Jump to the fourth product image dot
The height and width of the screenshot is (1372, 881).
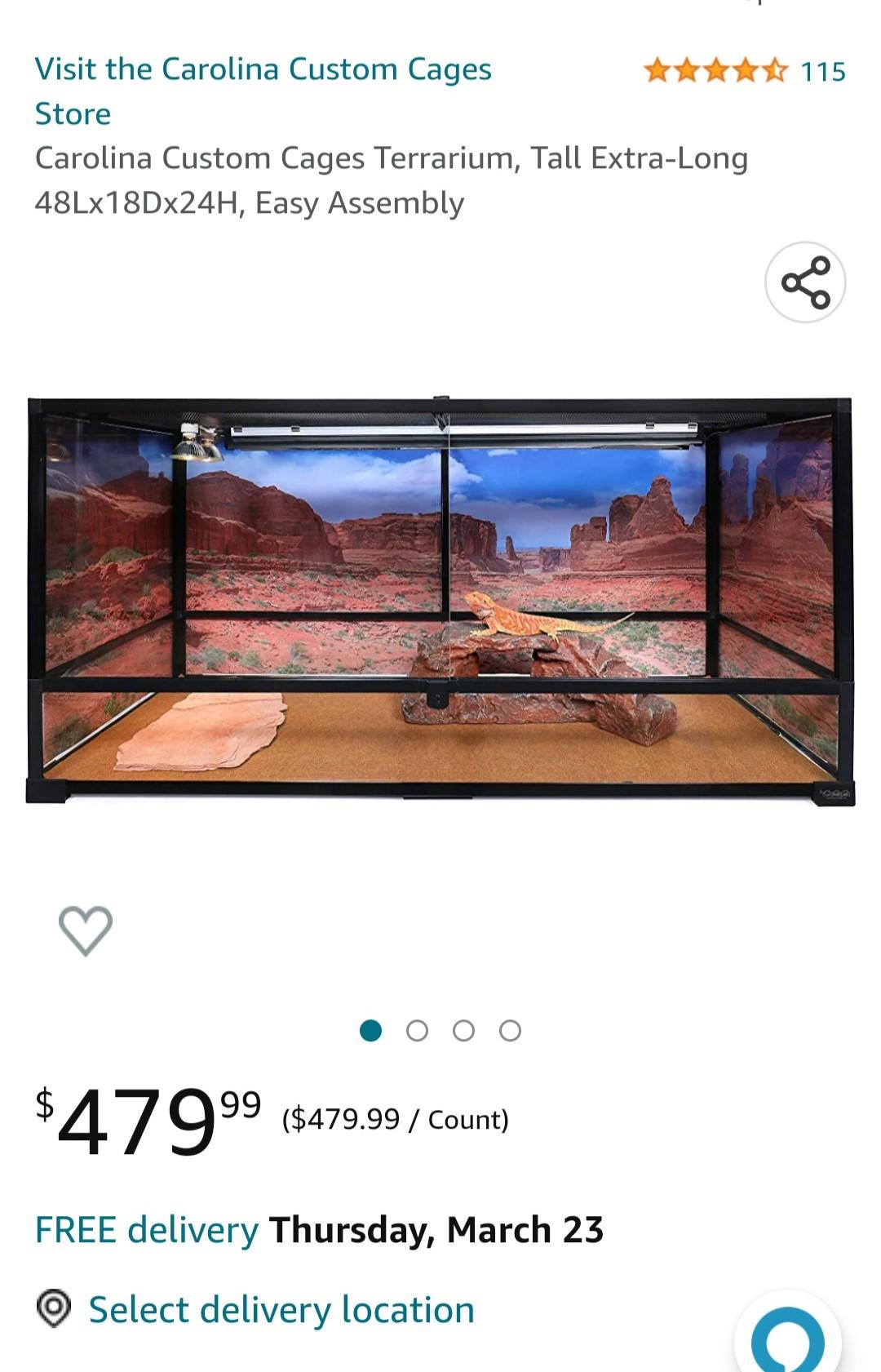click(510, 1031)
